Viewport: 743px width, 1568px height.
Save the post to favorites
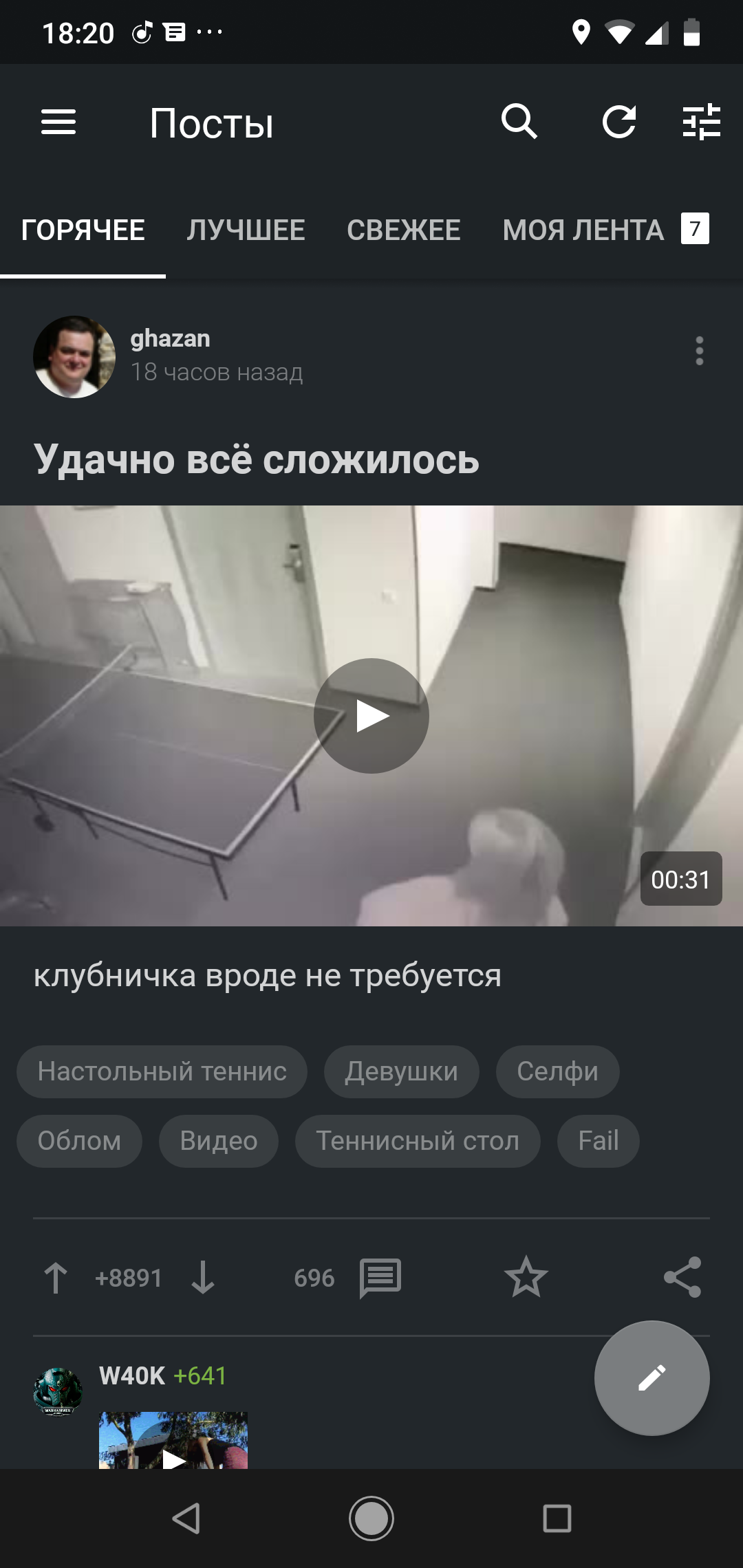tap(526, 1278)
